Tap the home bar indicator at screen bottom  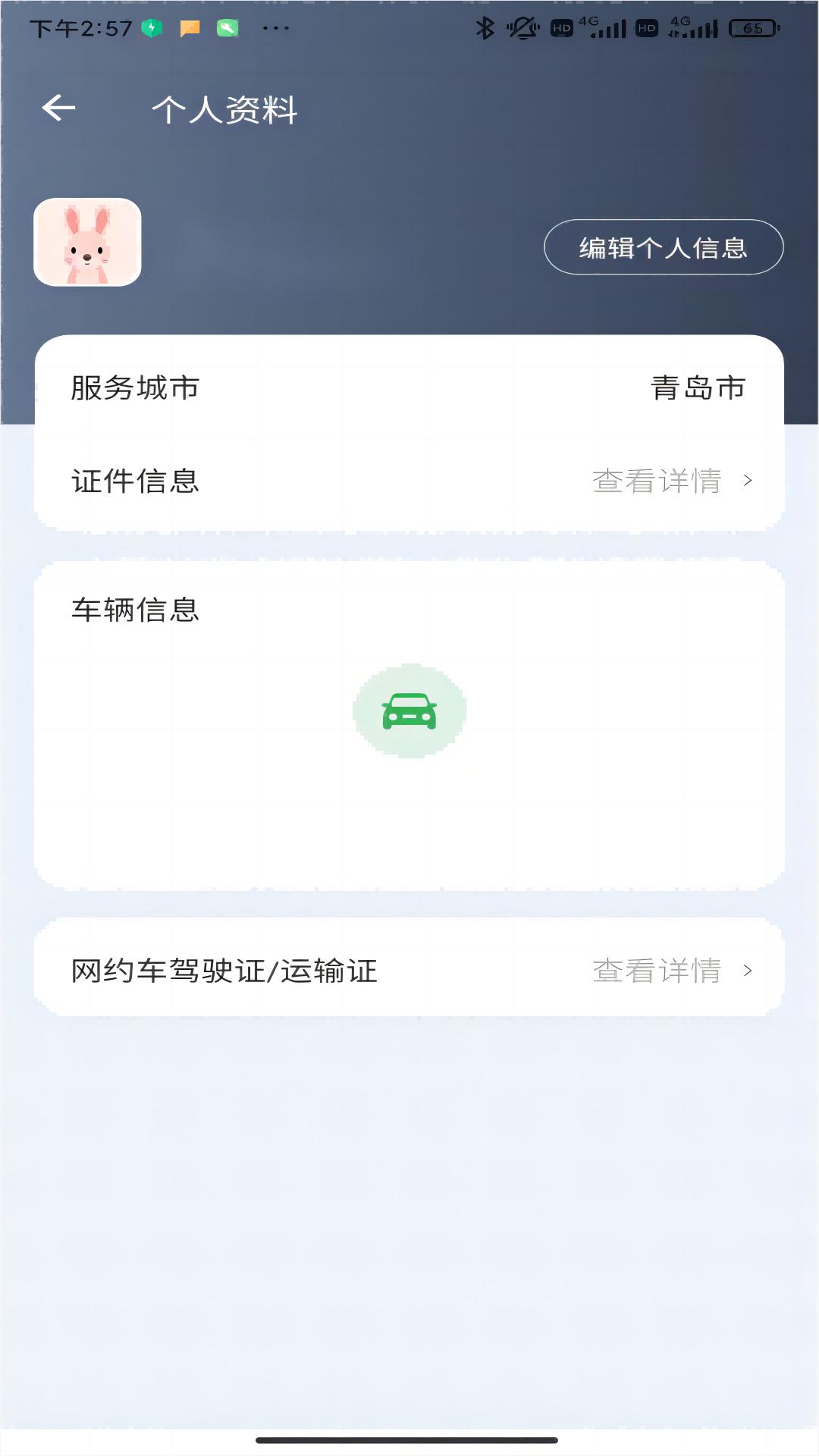[409, 1438]
